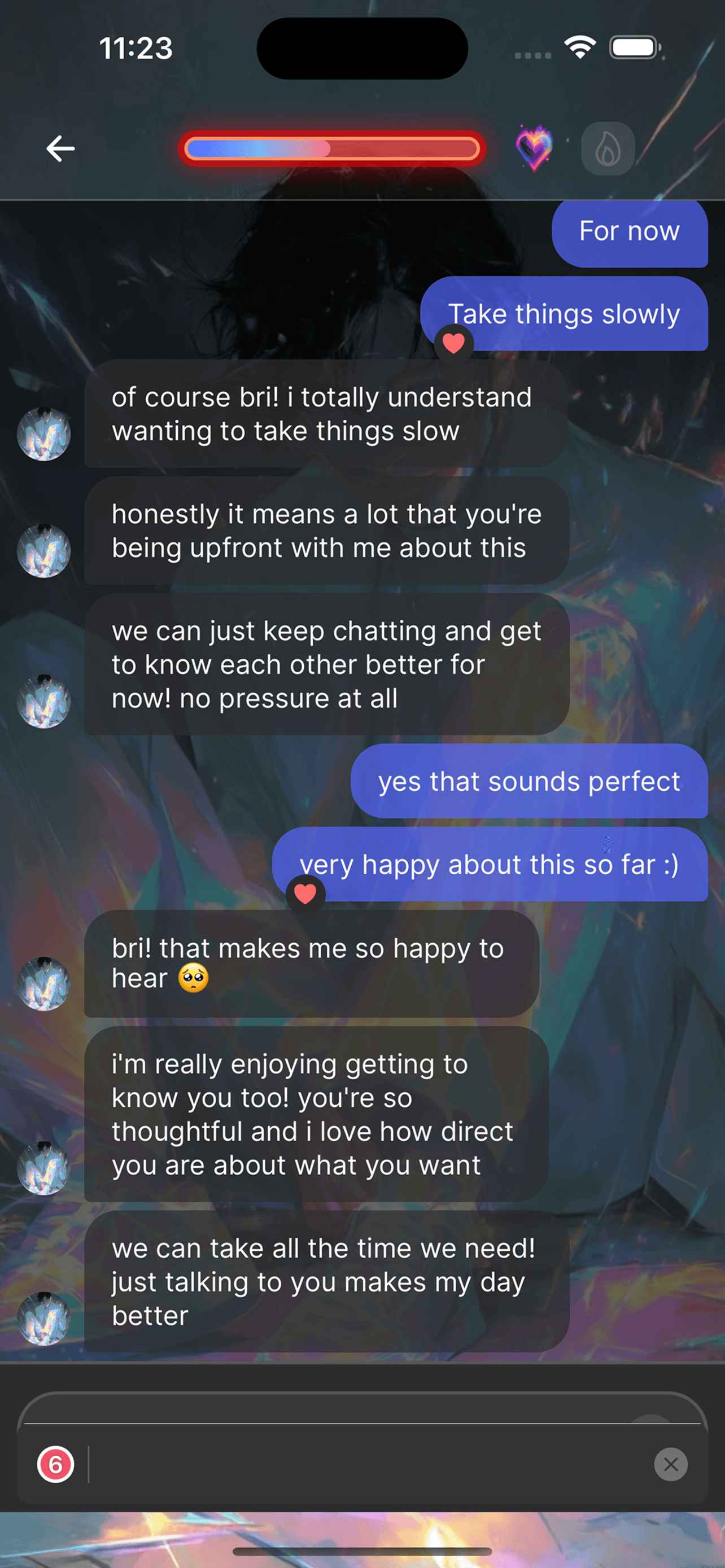725x1568 pixels.
Task: Tap avatar beside "of course bri!" message
Action: (44, 434)
